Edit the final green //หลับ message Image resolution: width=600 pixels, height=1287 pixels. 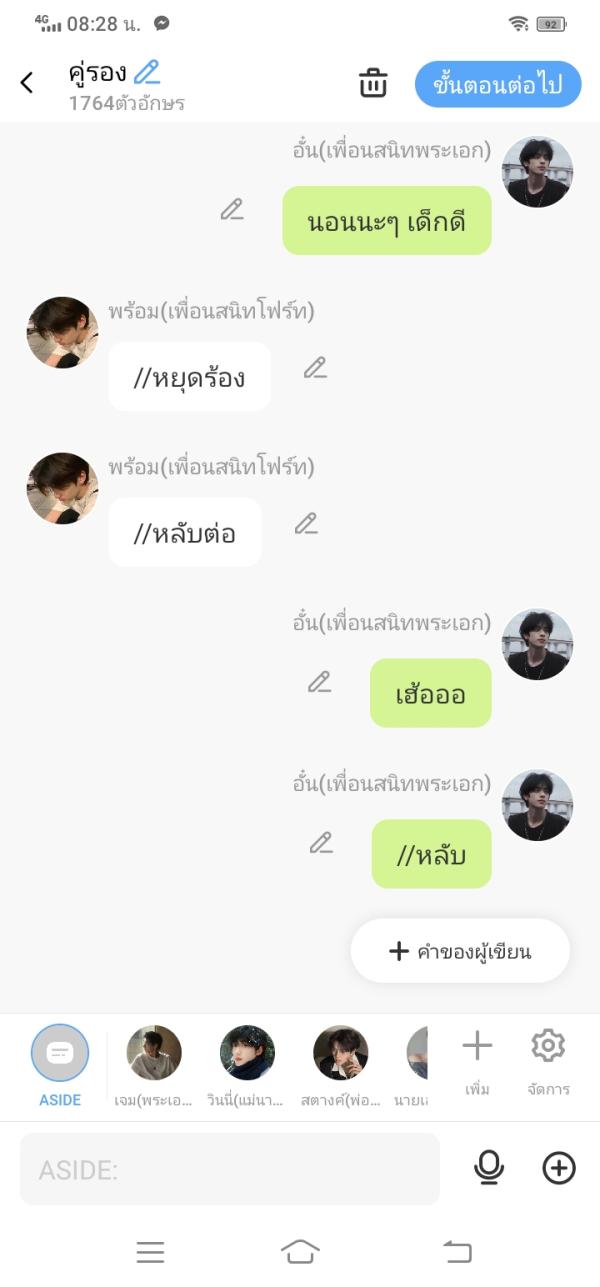click(x=320, y=842)
